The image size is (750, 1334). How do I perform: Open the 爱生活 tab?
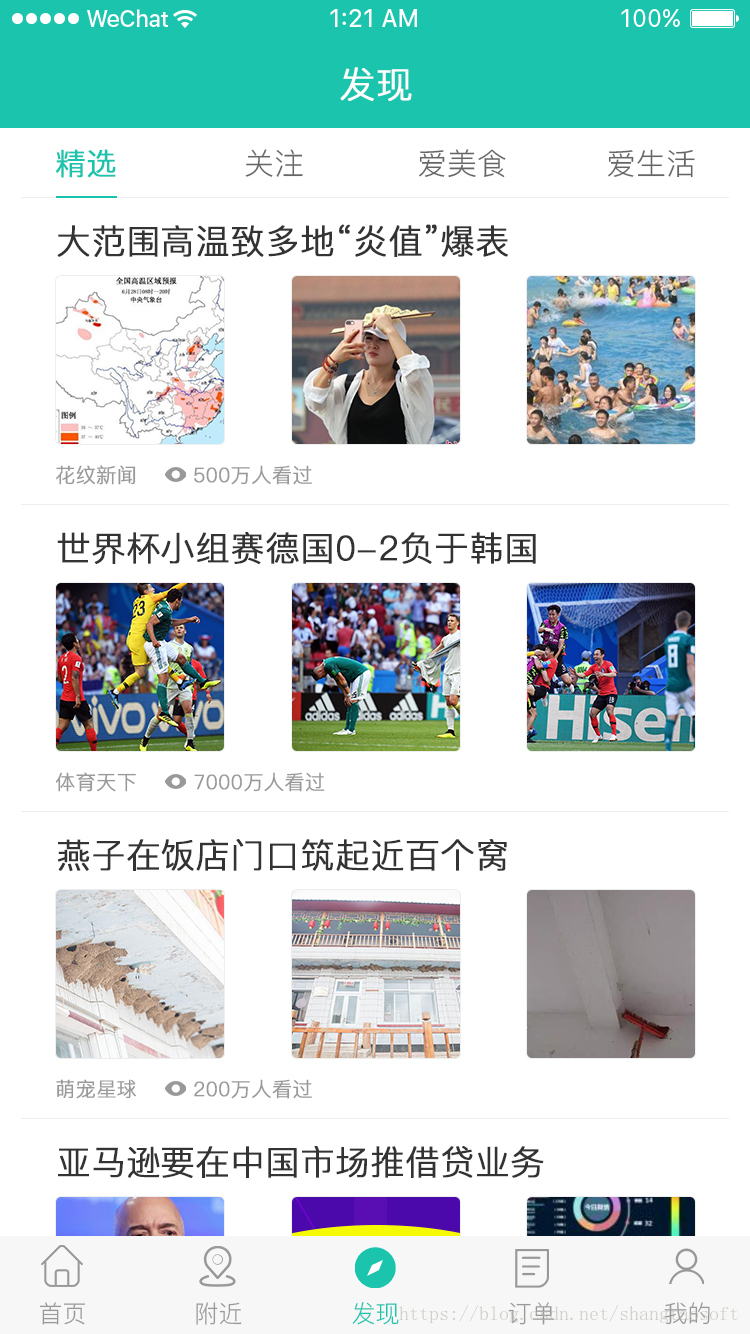(650, 164)
